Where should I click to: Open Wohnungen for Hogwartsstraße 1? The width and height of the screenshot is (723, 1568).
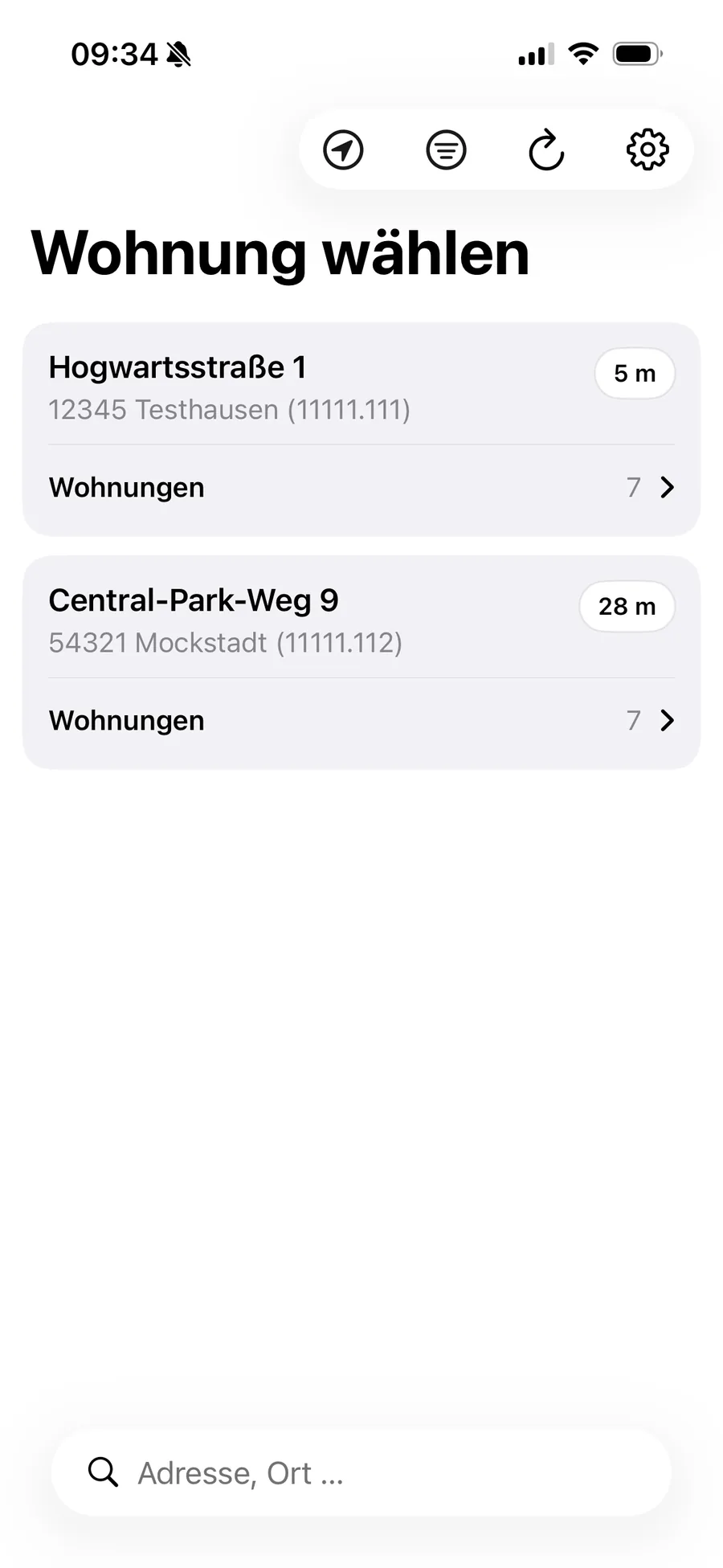(x=361, y=488)
